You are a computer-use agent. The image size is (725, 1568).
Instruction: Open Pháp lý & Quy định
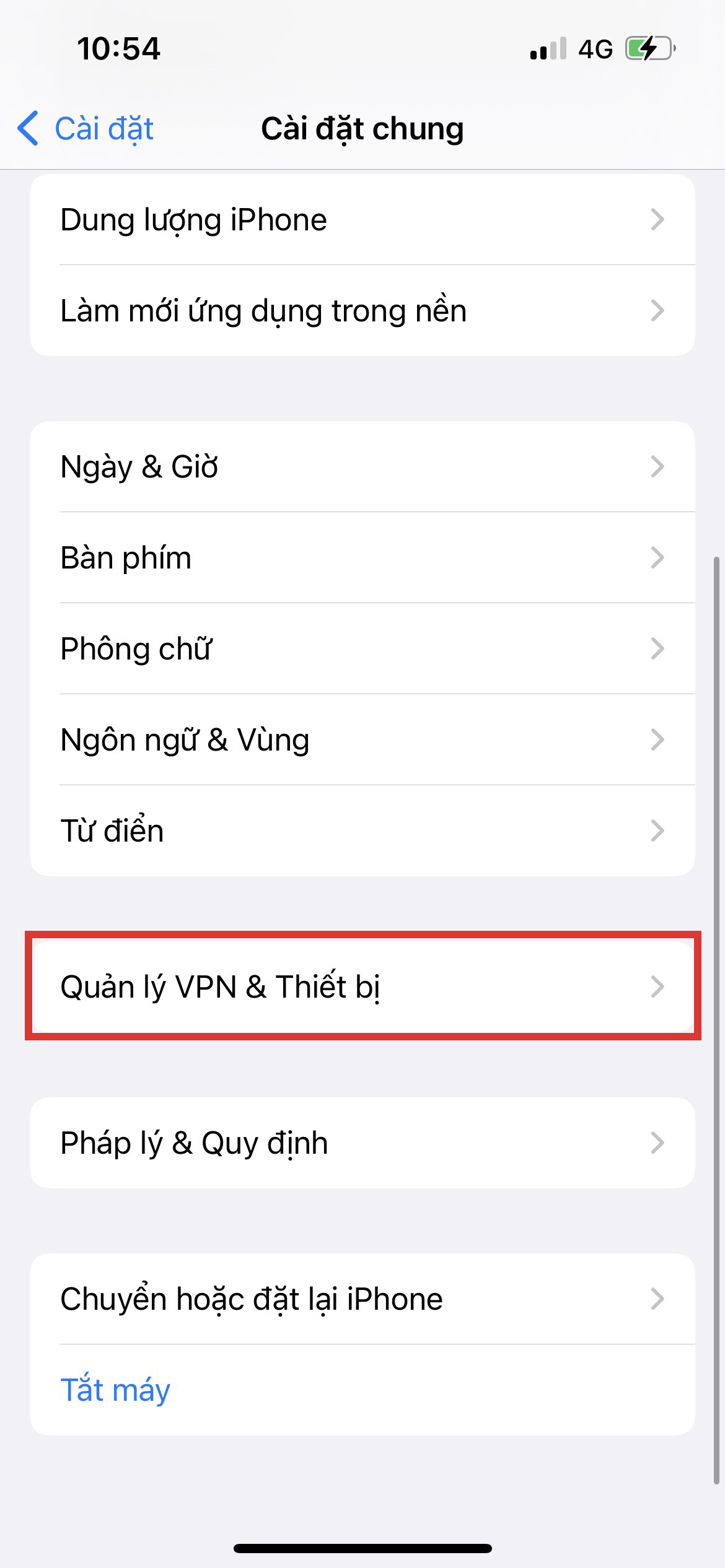pos(362,1143)
